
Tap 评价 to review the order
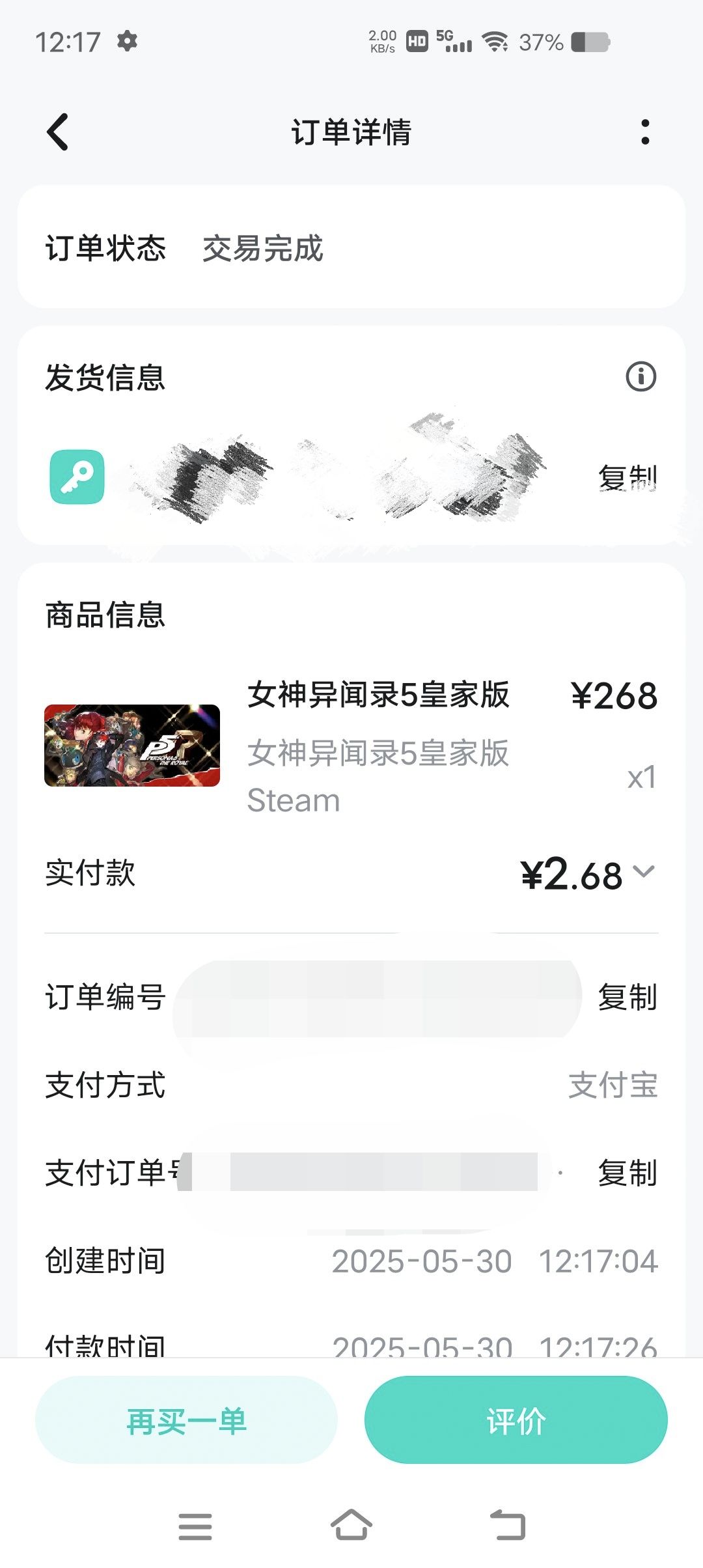point(516,1420)
